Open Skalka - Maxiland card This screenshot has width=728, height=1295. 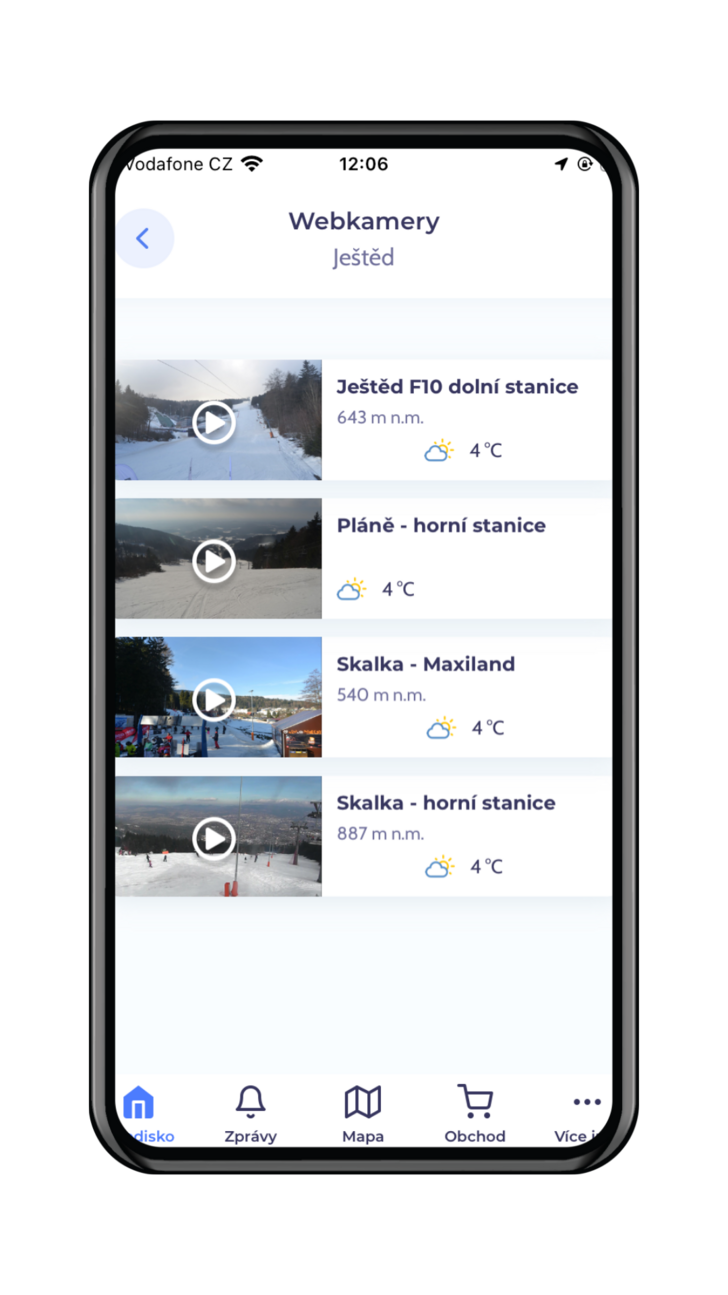tap(466, 695)
